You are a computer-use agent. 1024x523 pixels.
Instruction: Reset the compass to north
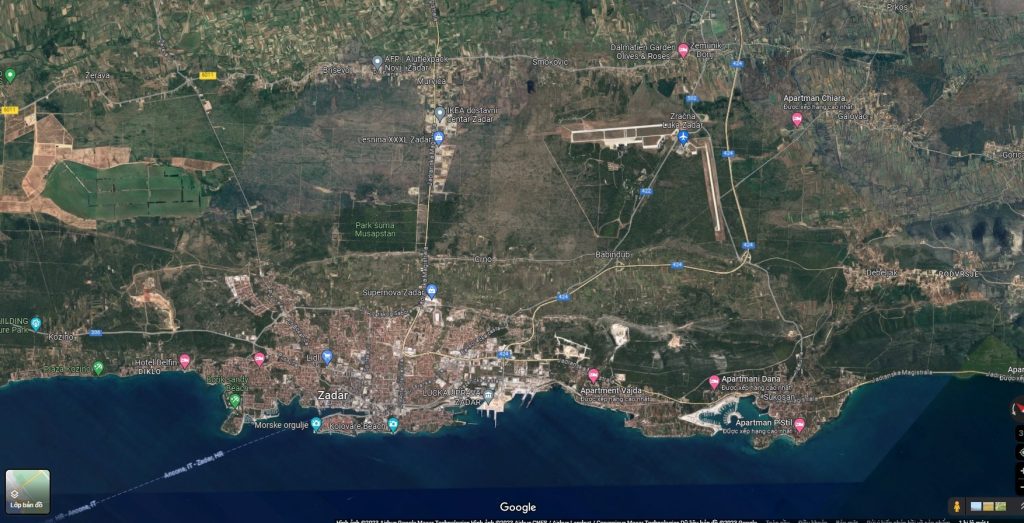(x=1019, y=407)
